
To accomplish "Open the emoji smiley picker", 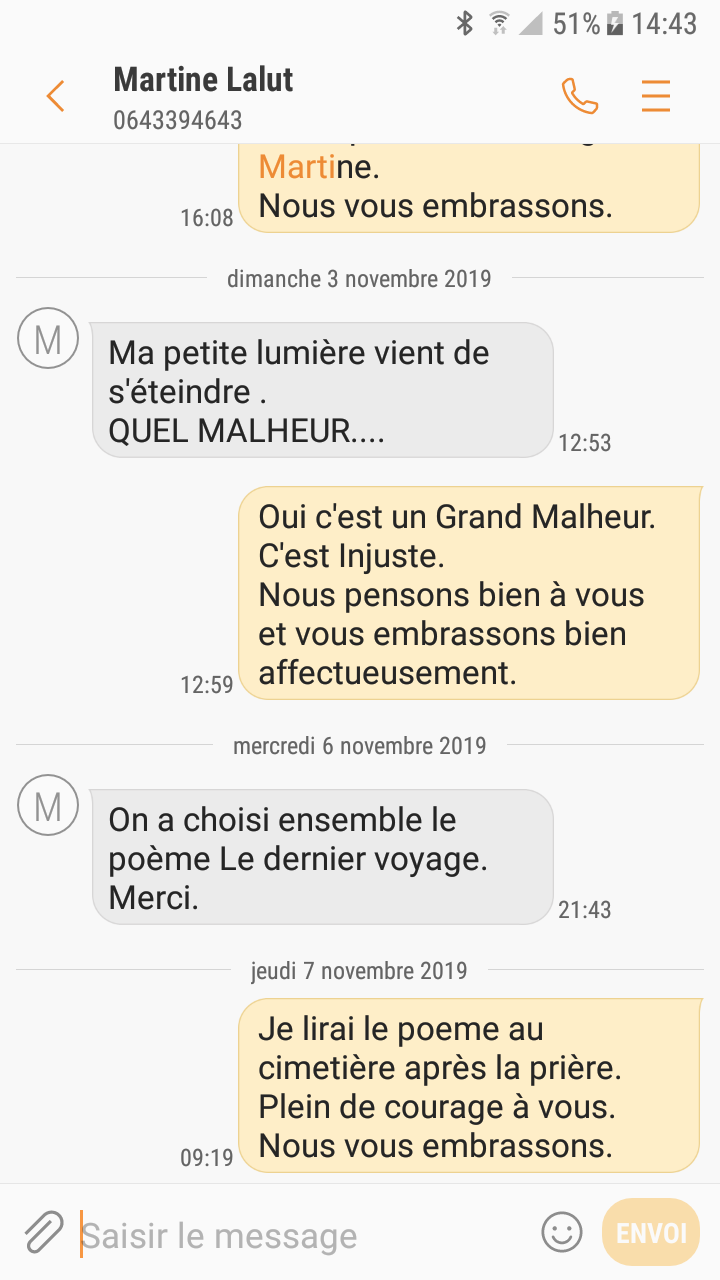I will point(562,1232).
